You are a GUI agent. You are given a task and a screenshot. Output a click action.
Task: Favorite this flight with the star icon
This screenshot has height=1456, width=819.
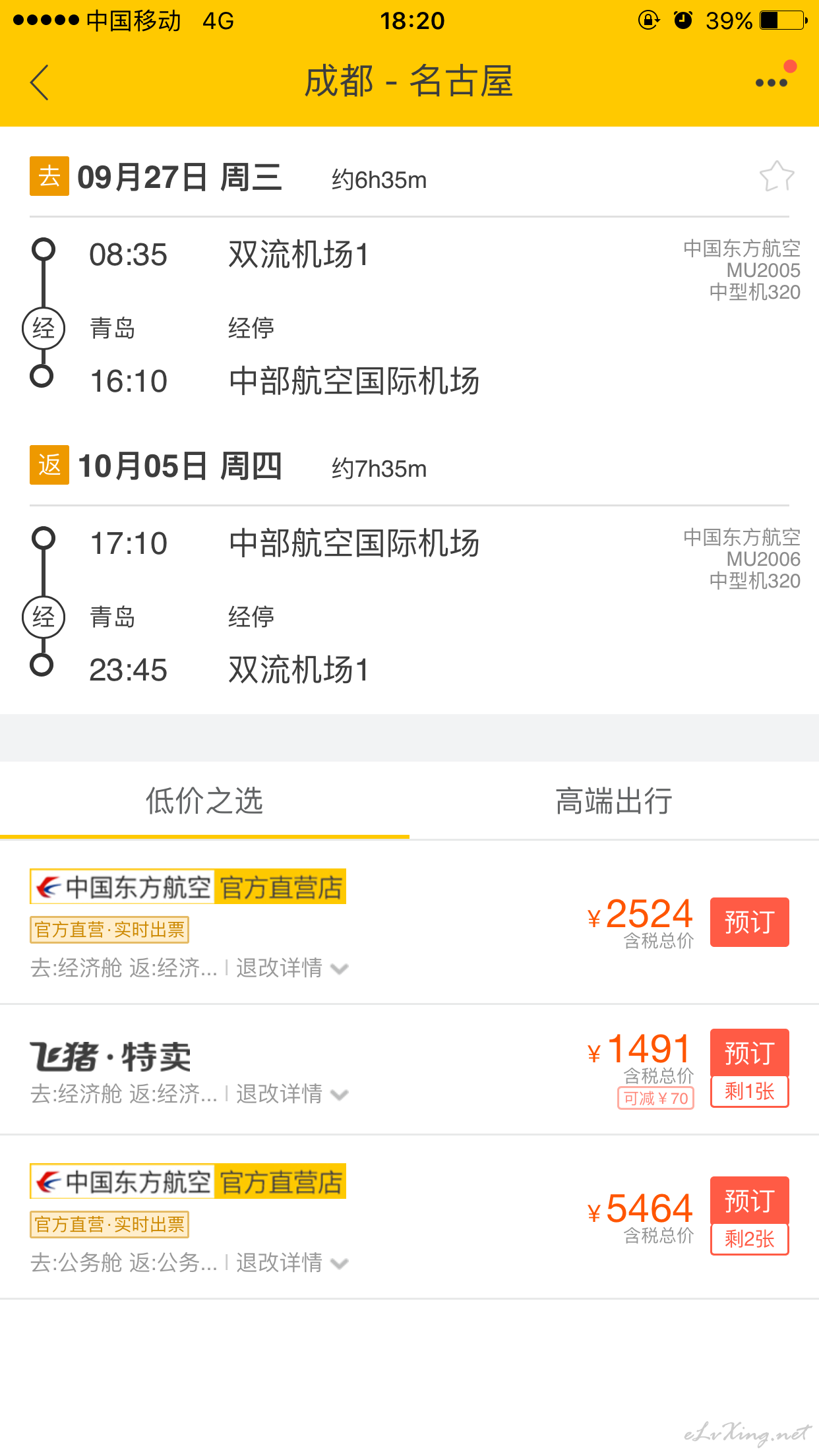[x=777, y=177]
